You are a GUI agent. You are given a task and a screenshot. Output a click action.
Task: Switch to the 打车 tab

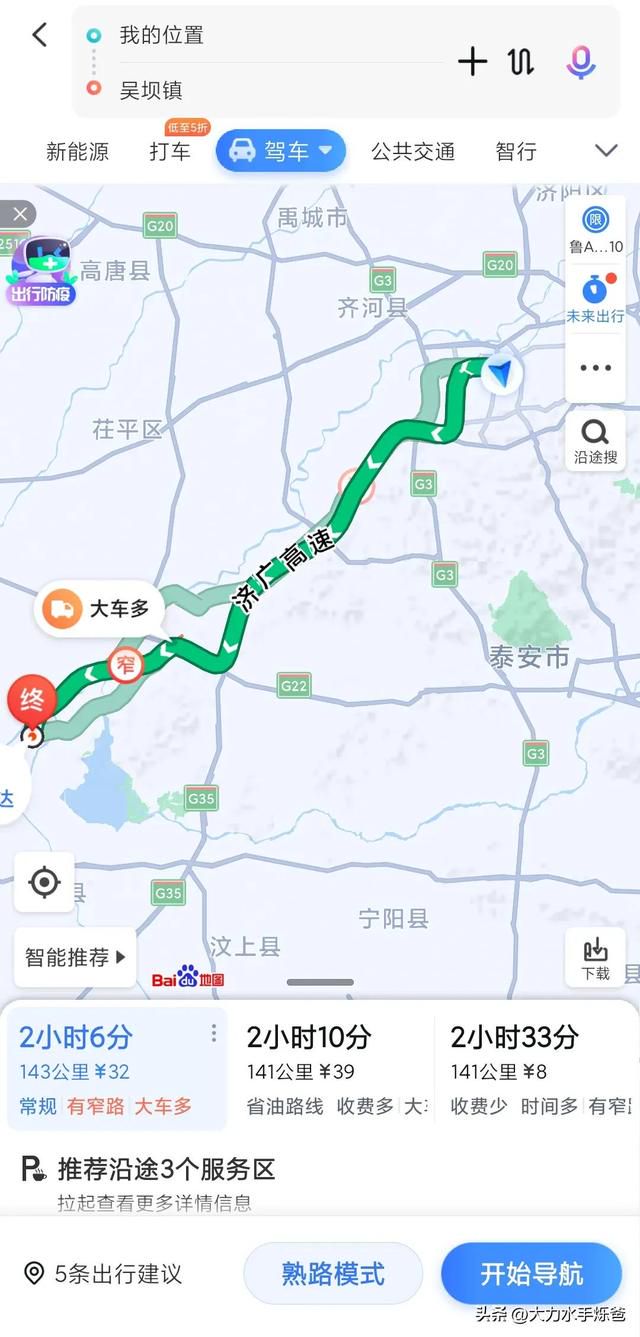170,152
